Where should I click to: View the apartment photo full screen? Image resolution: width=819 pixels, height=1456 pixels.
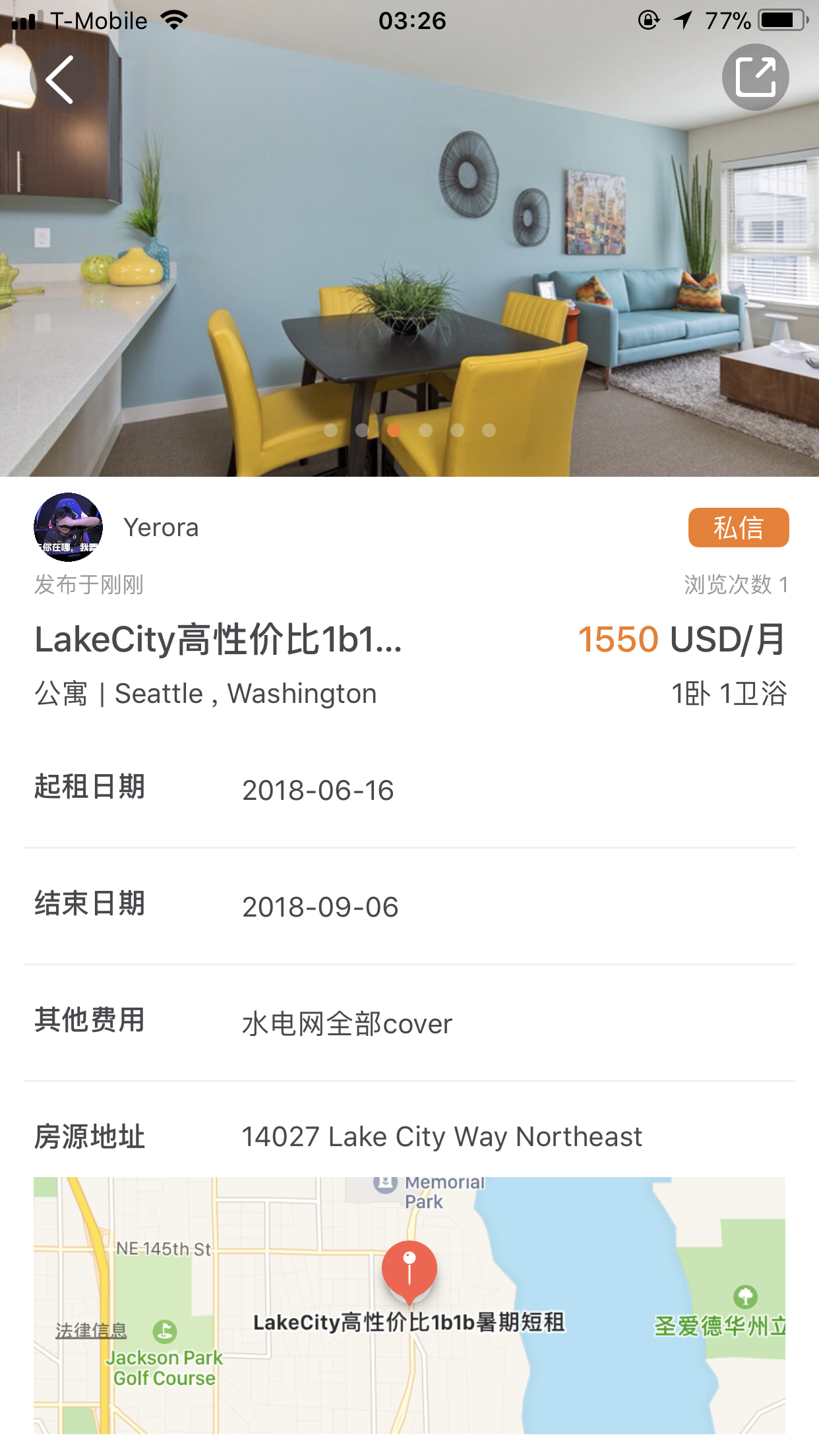tap(409, 264)
